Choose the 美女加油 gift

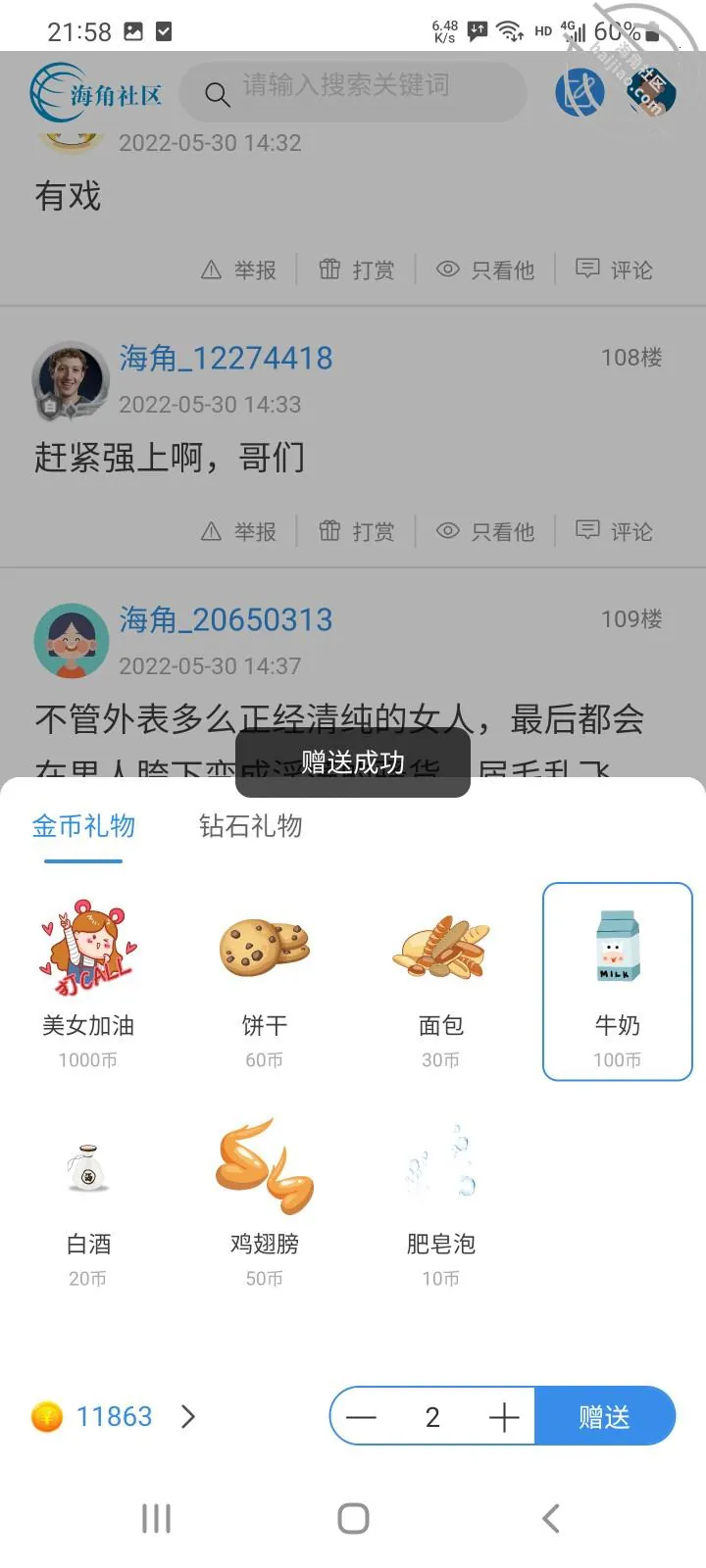click(x=88, y=983)
